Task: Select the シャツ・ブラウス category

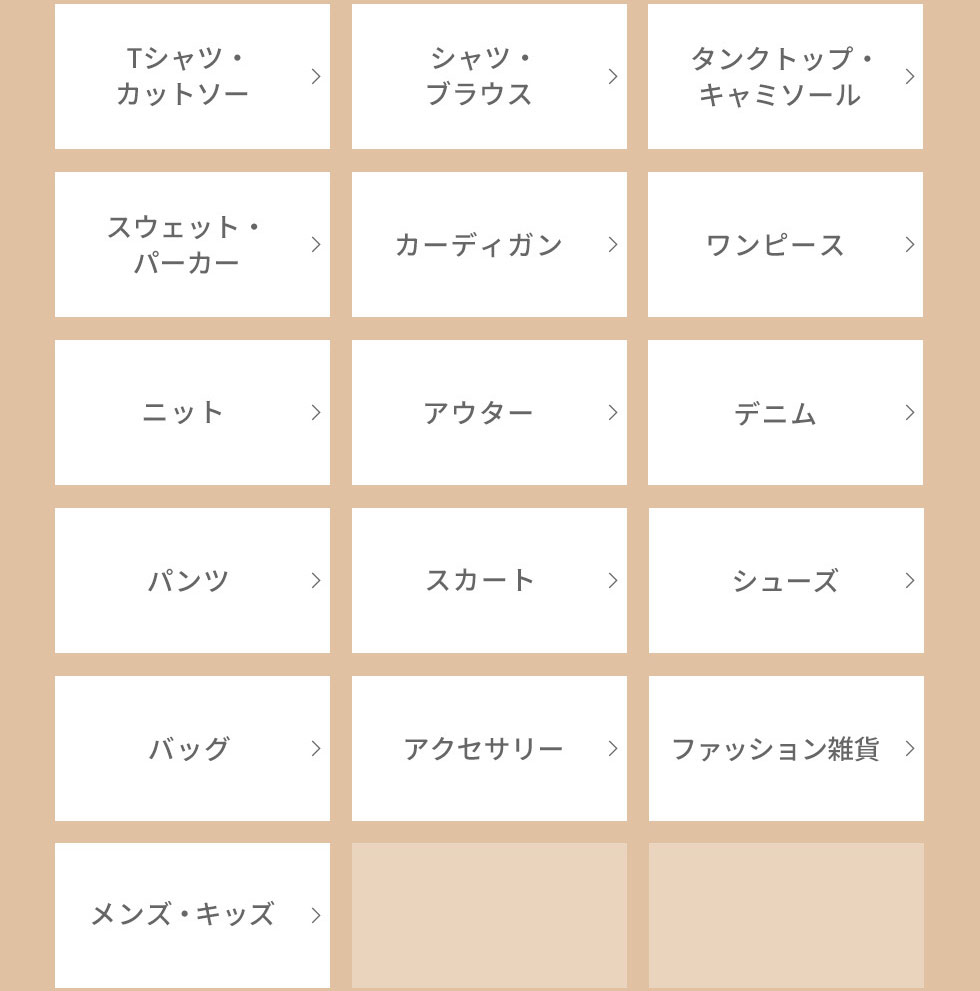Action: click(489, 77)
